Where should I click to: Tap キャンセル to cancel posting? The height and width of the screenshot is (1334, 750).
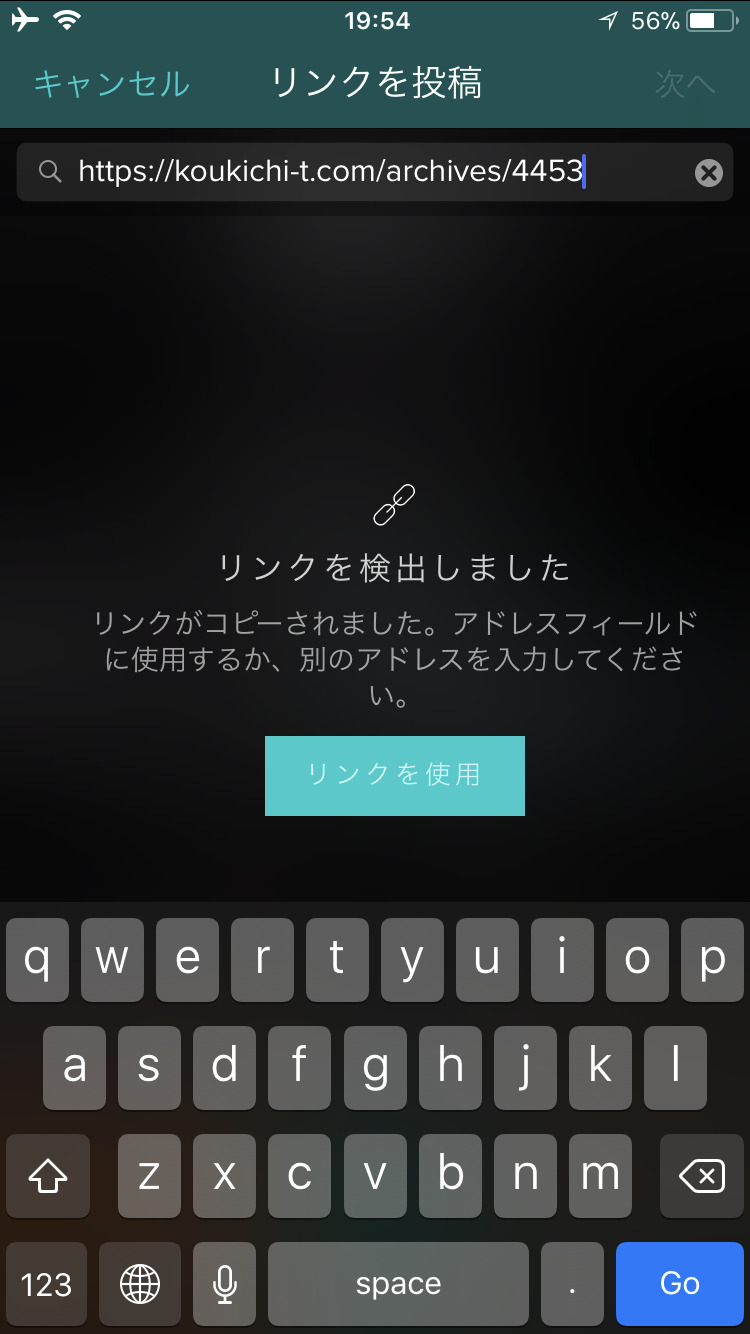111,84
